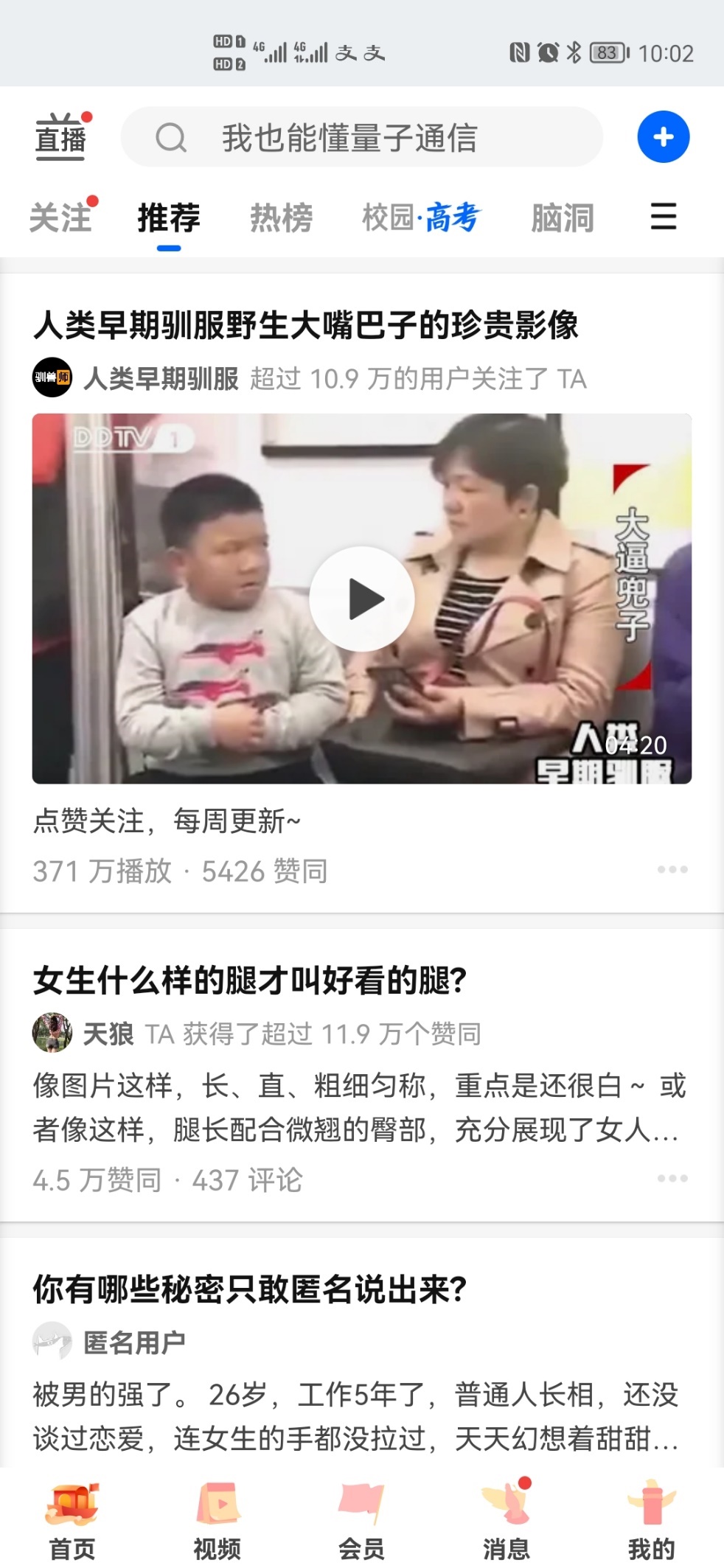This screenshot has width=724, height=1568.
Task: Open 消息 messages tab
Action: [507, 1520]
